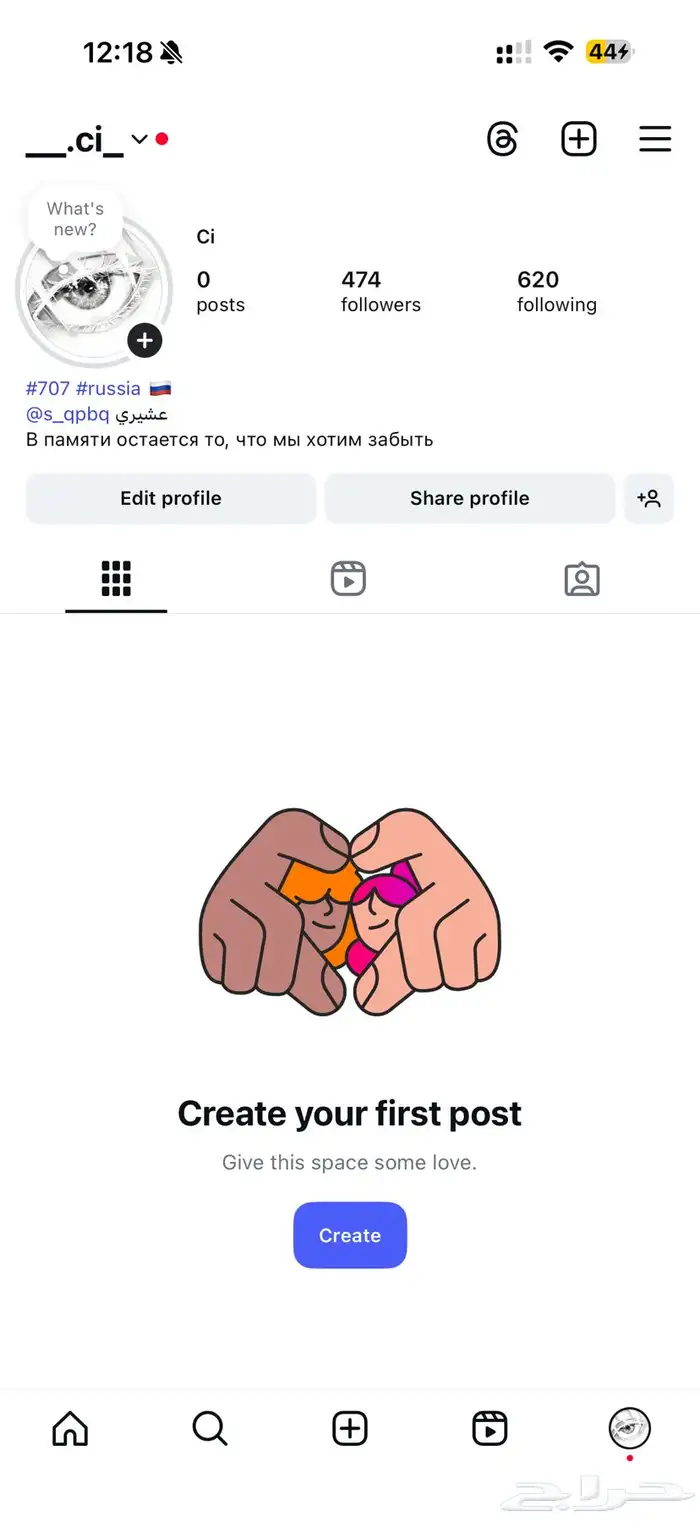Screen dimensions: 700x1522
Task: View the 474 followers list
Action: coord(380,291)
